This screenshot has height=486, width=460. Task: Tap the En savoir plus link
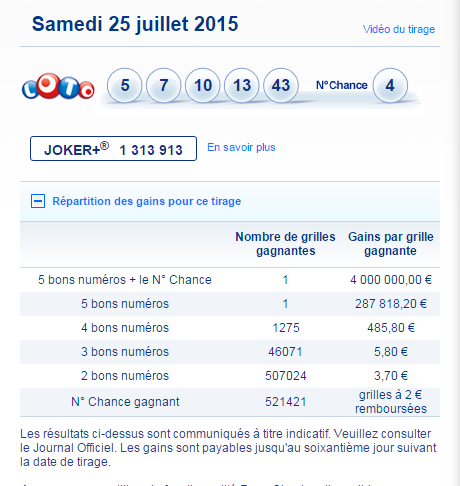click(x=241, y=147)
